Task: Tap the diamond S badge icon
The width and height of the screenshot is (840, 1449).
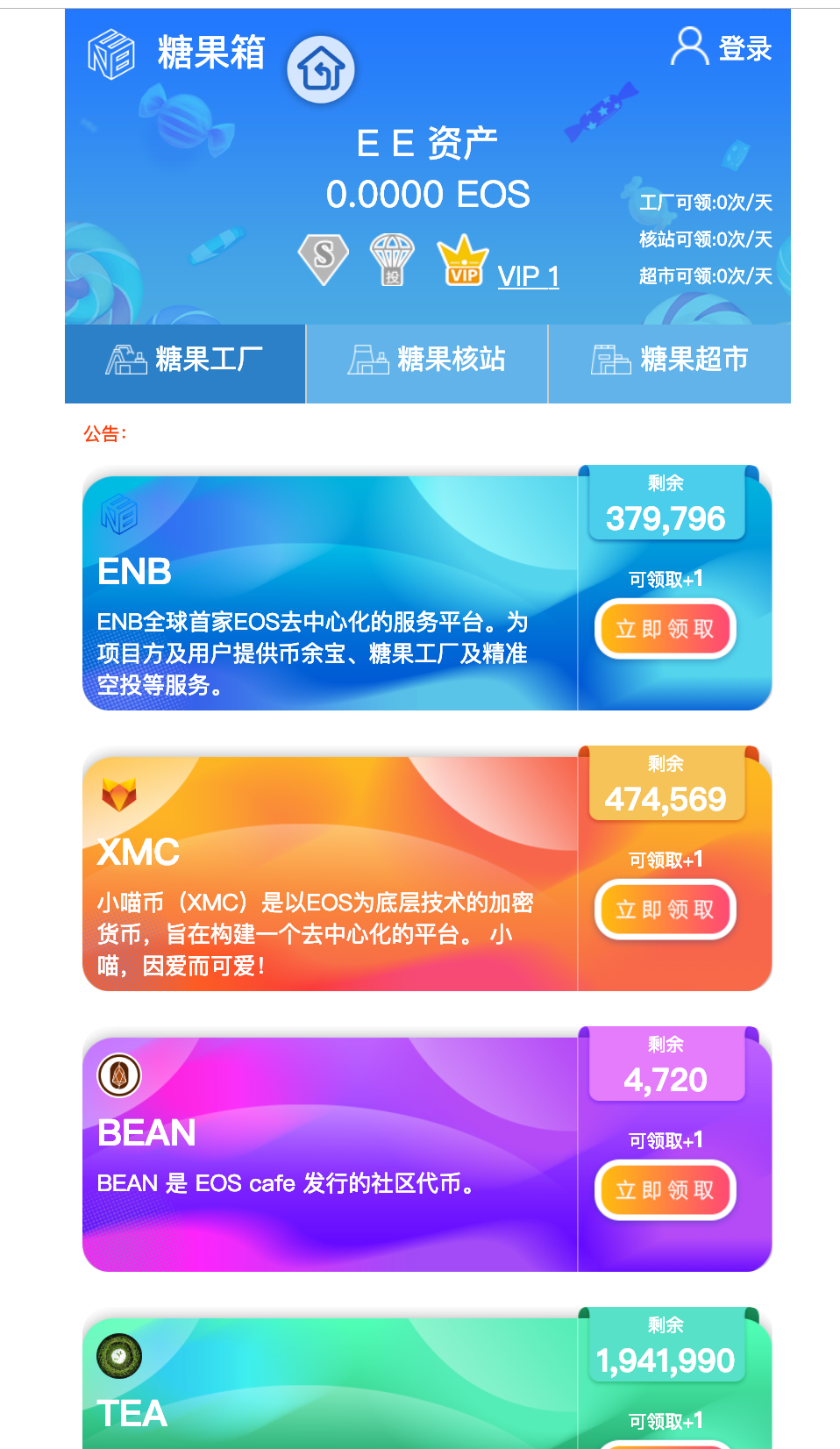Action: click(x=324, y=258)
